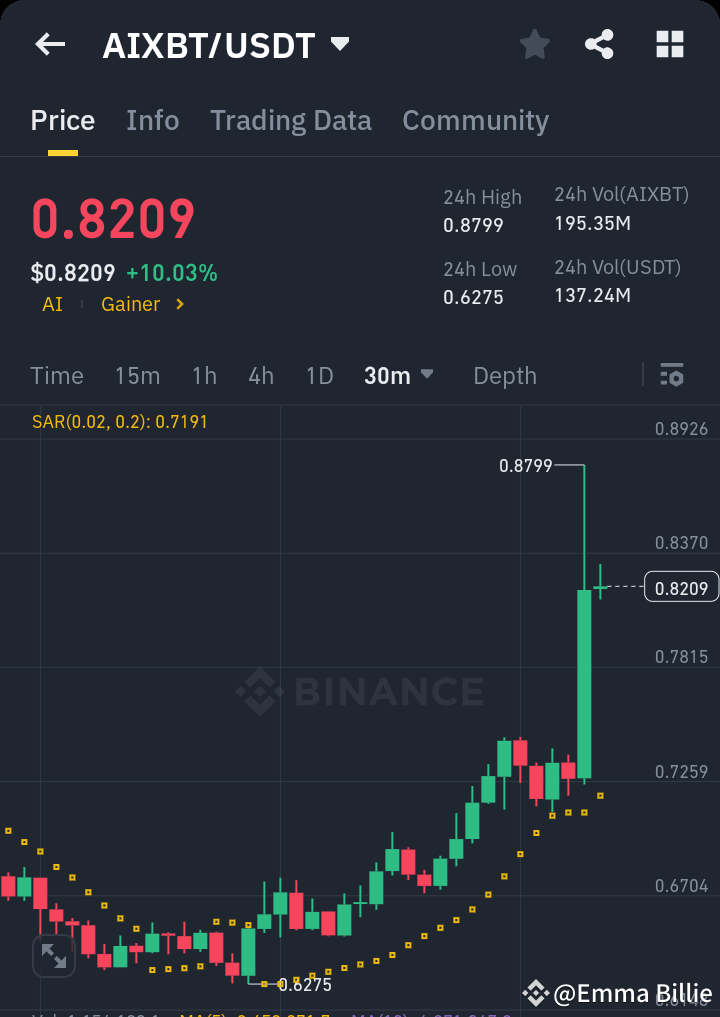
Task: Expand chart to fullscreen with corner icon
Action: pos(53,956)
